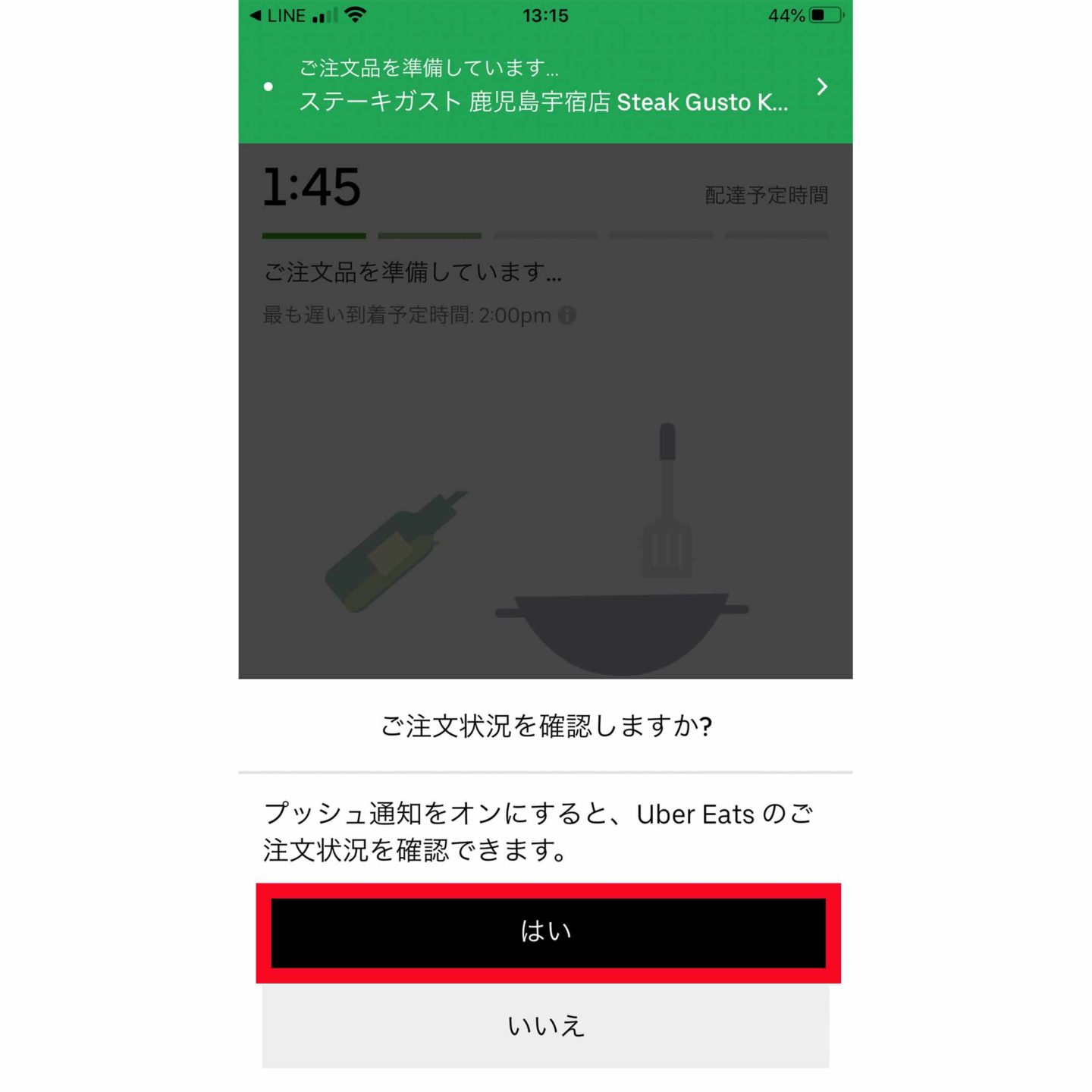Open the ステーキガスト order status banner
Viewport: 1092px width, 1092px height.
point(544,86)
